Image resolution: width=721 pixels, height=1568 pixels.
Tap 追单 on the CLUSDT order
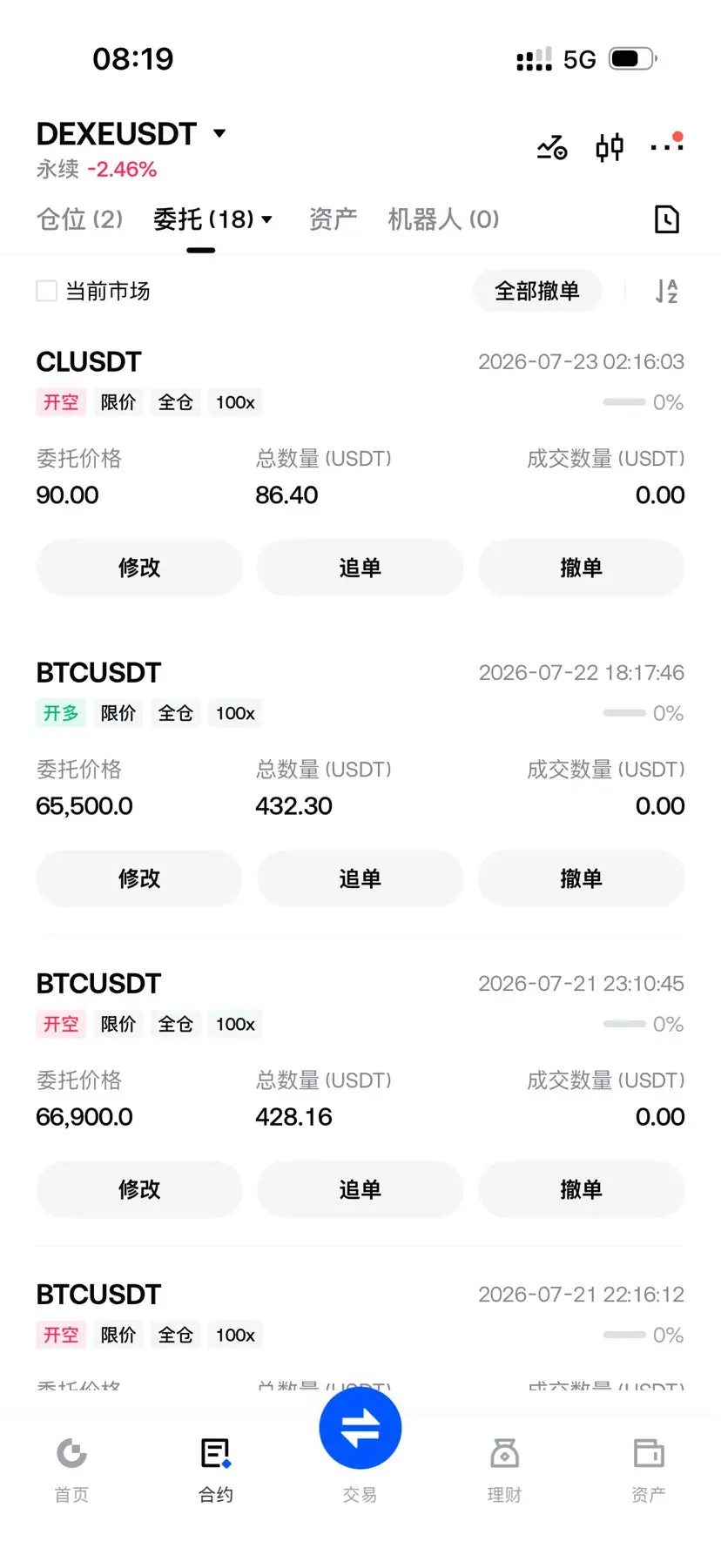[x=360, y=568]
